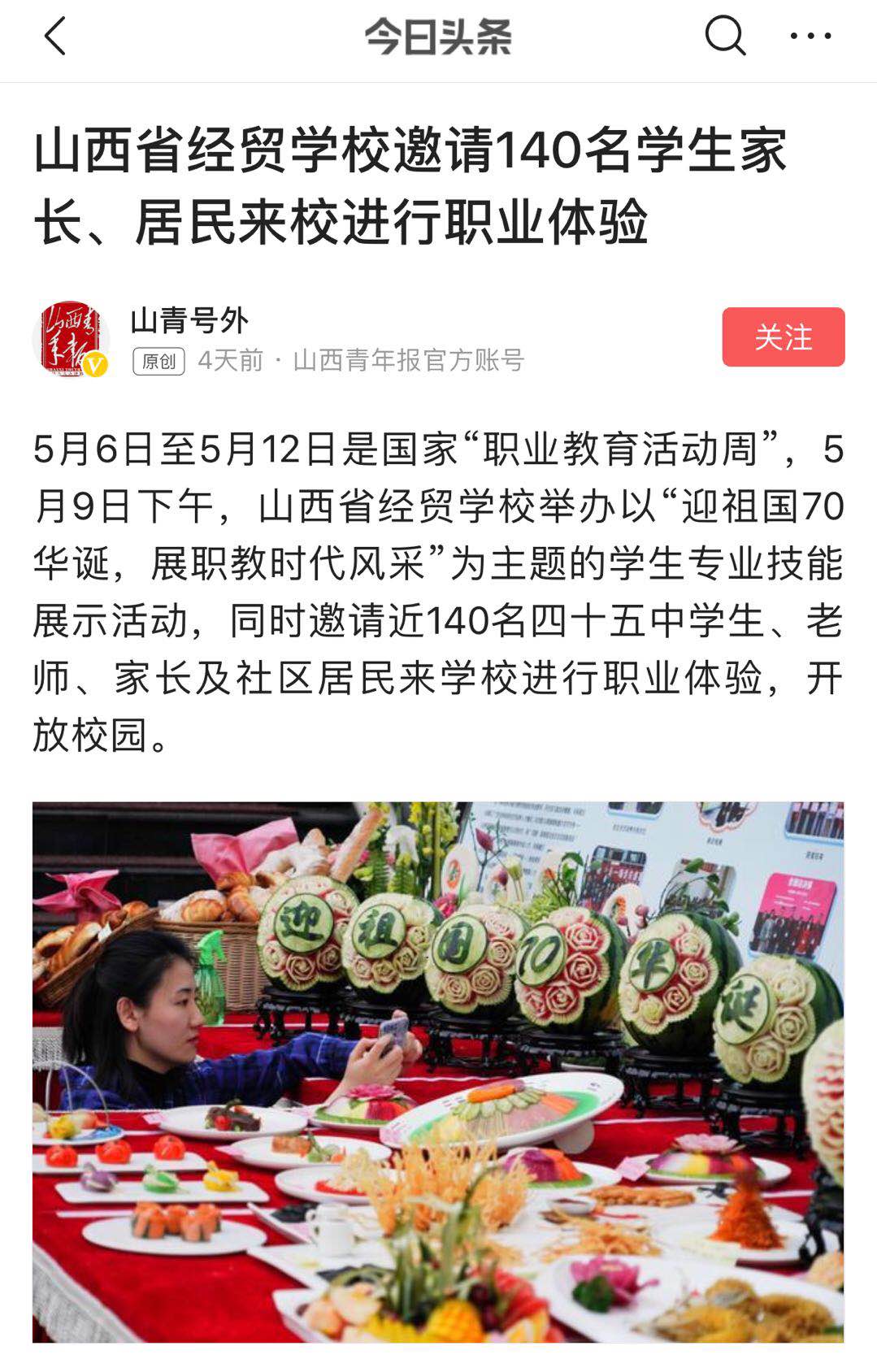Go back using the top-left arrow
The image size is (877, 1372).
pos(54,37)
